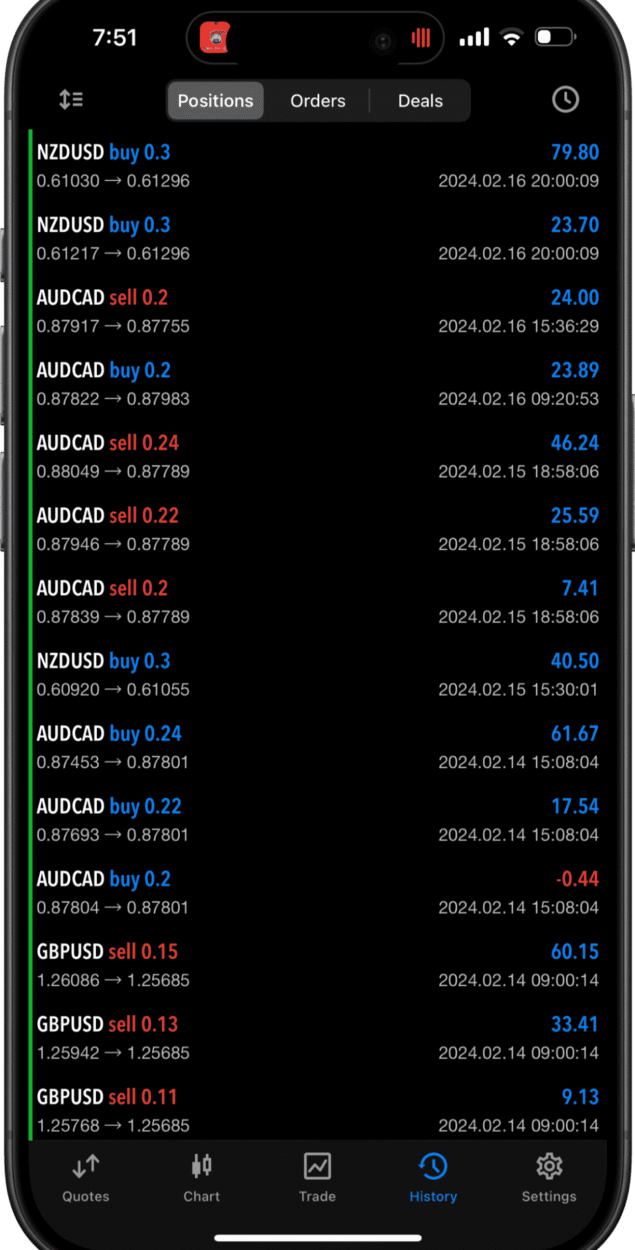Open NZDUSD buy 0.3 position with 79.80 profit

pyautogui.click(x=317, y=166)
